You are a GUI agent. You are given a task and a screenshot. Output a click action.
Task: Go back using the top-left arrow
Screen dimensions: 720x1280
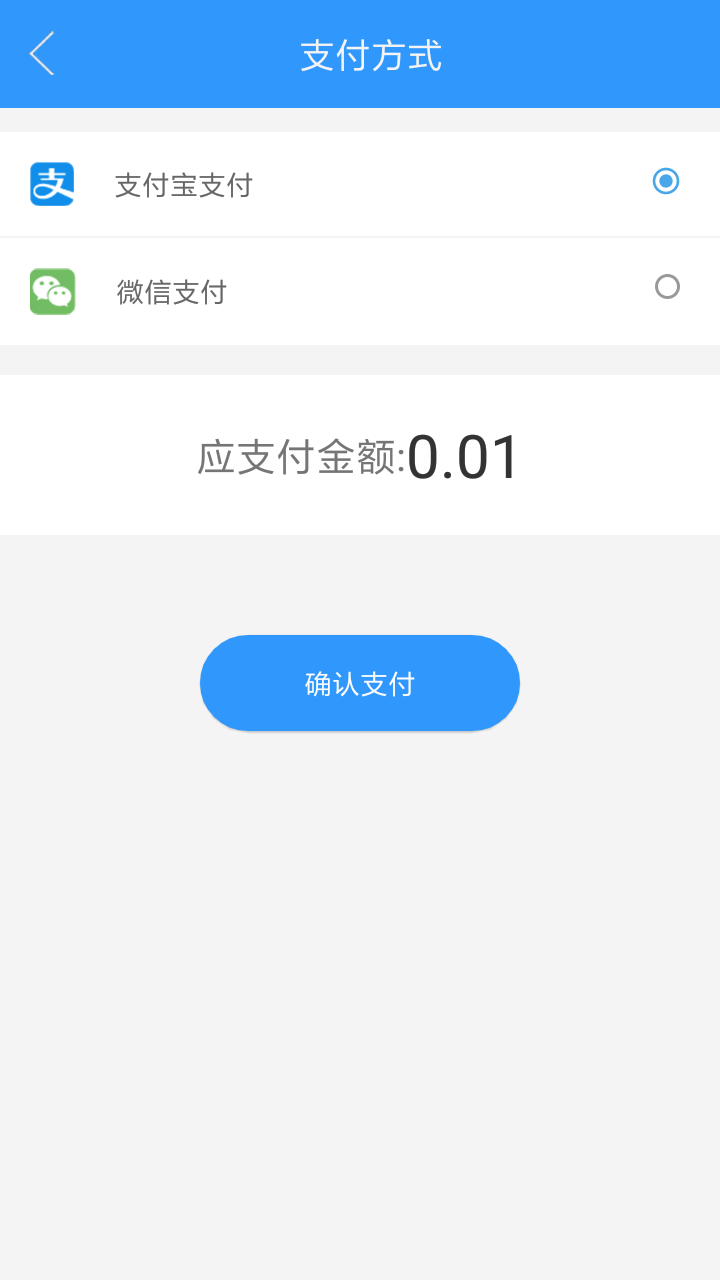click(x=42, y=54)
